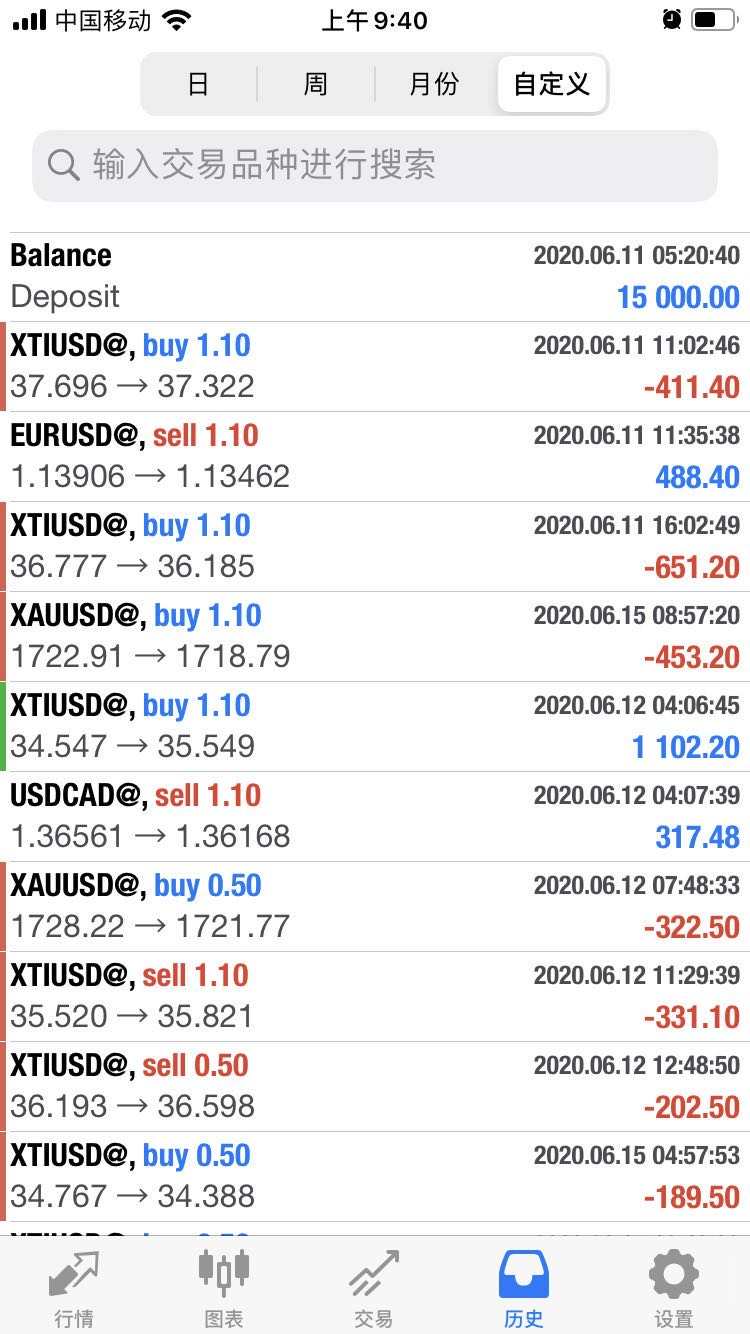750x1334 pixels.
Task: Open the Balance Deposit 15 000.00 entry
Action: click(x=375, y=276)
